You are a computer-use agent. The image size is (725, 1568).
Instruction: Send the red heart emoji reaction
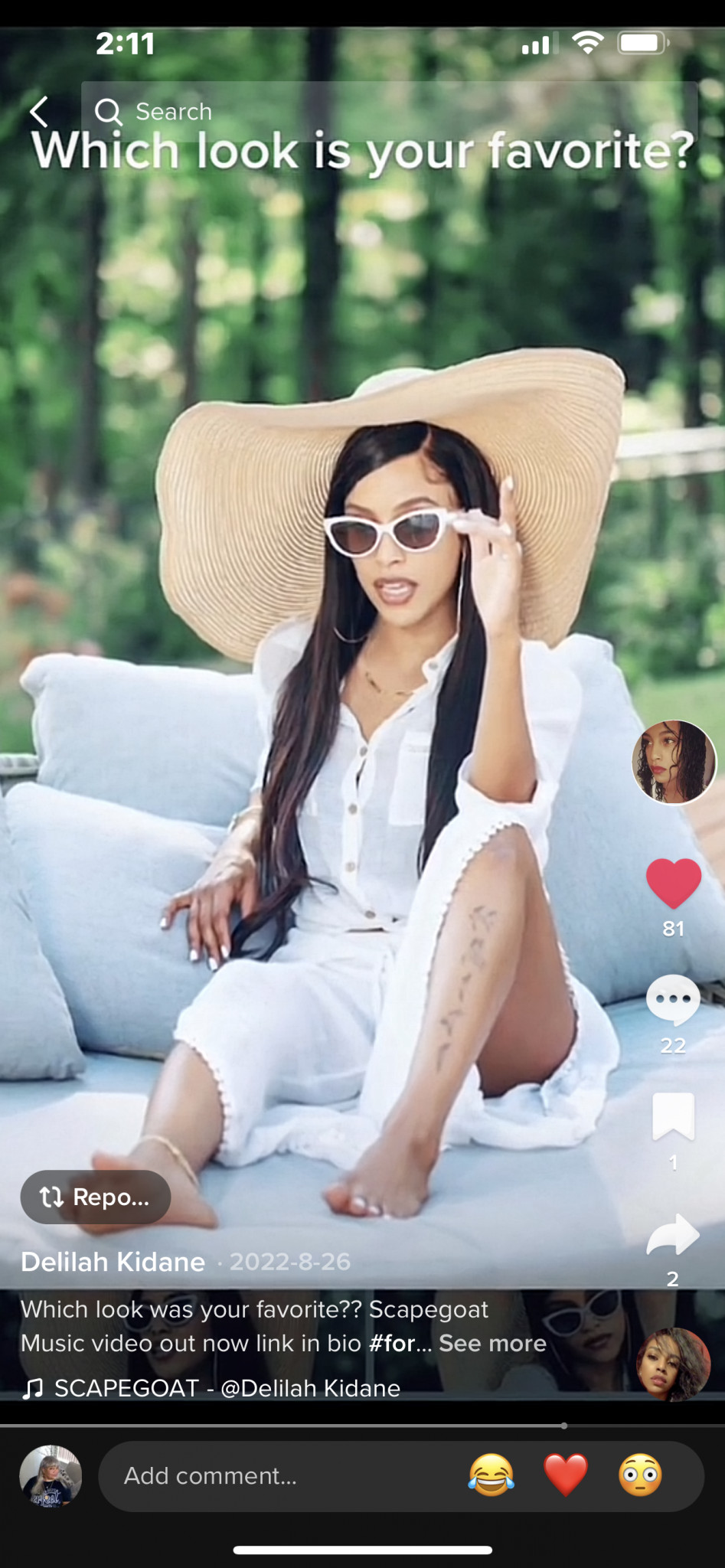[x=566, y=1475]
